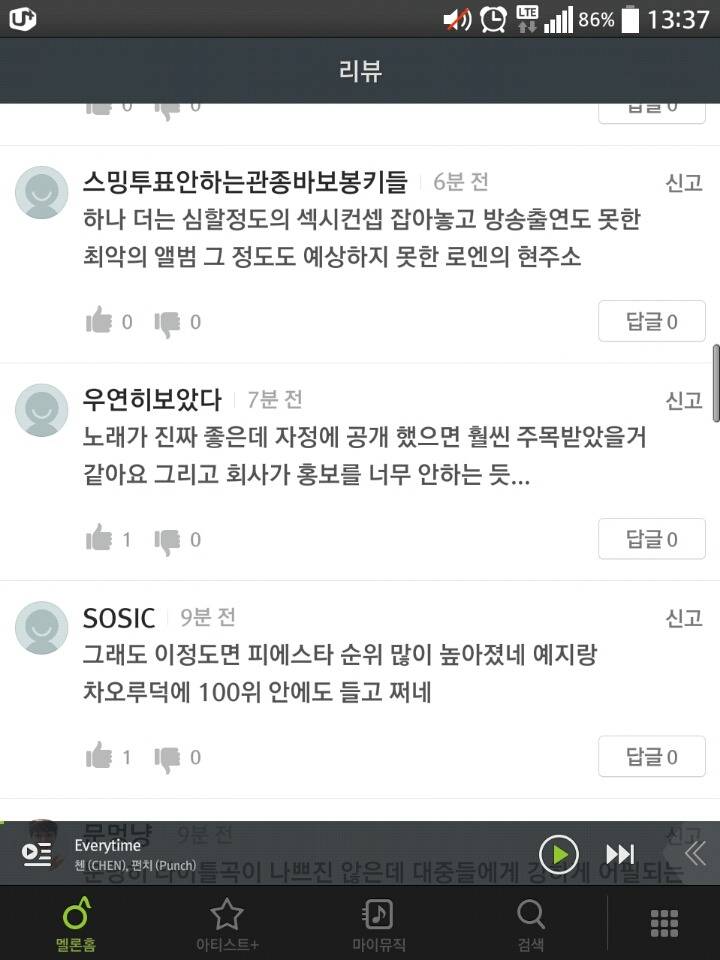
Task: Open reply thread 답글 0 under SOSIC's comment
Action: (x=651, y=757)
